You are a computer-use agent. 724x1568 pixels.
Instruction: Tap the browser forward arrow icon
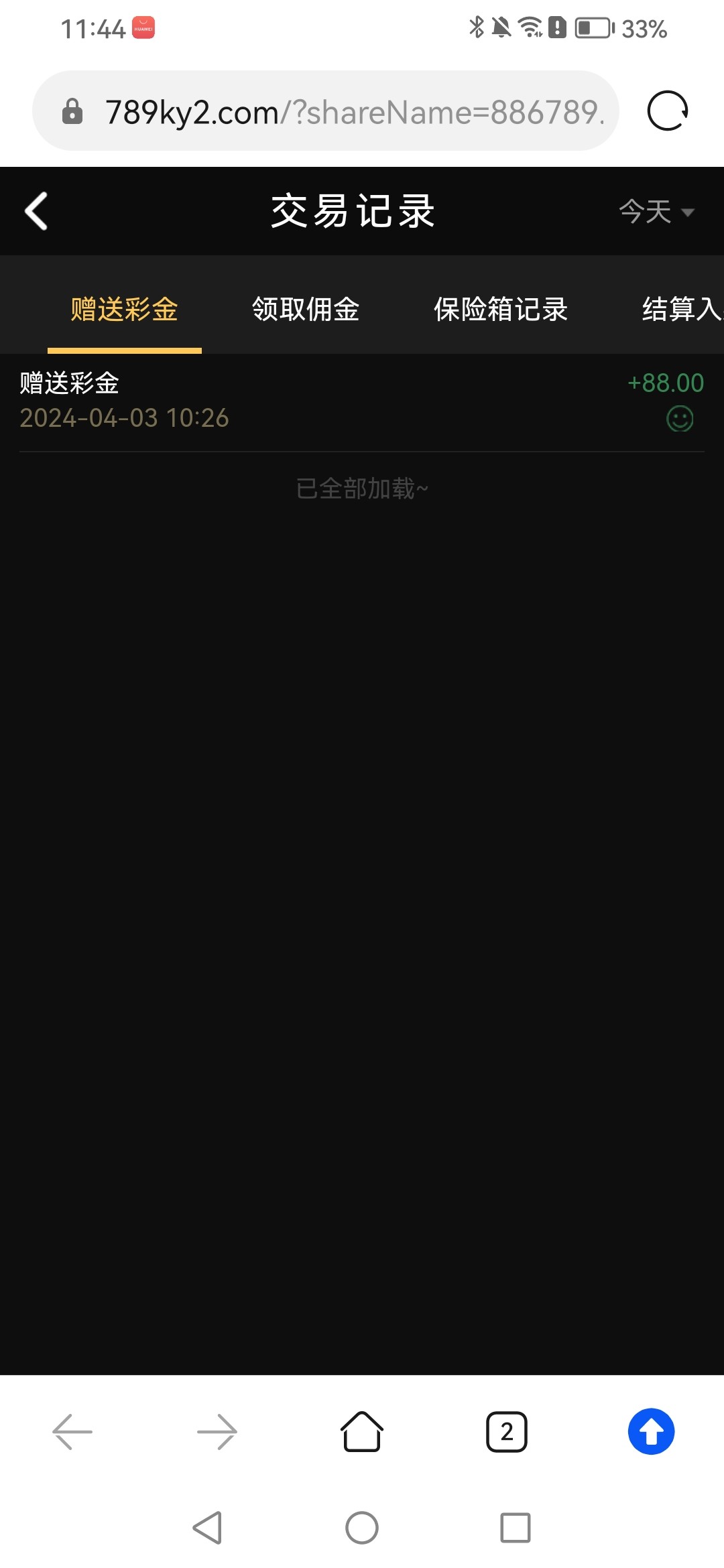(217, 1431)
